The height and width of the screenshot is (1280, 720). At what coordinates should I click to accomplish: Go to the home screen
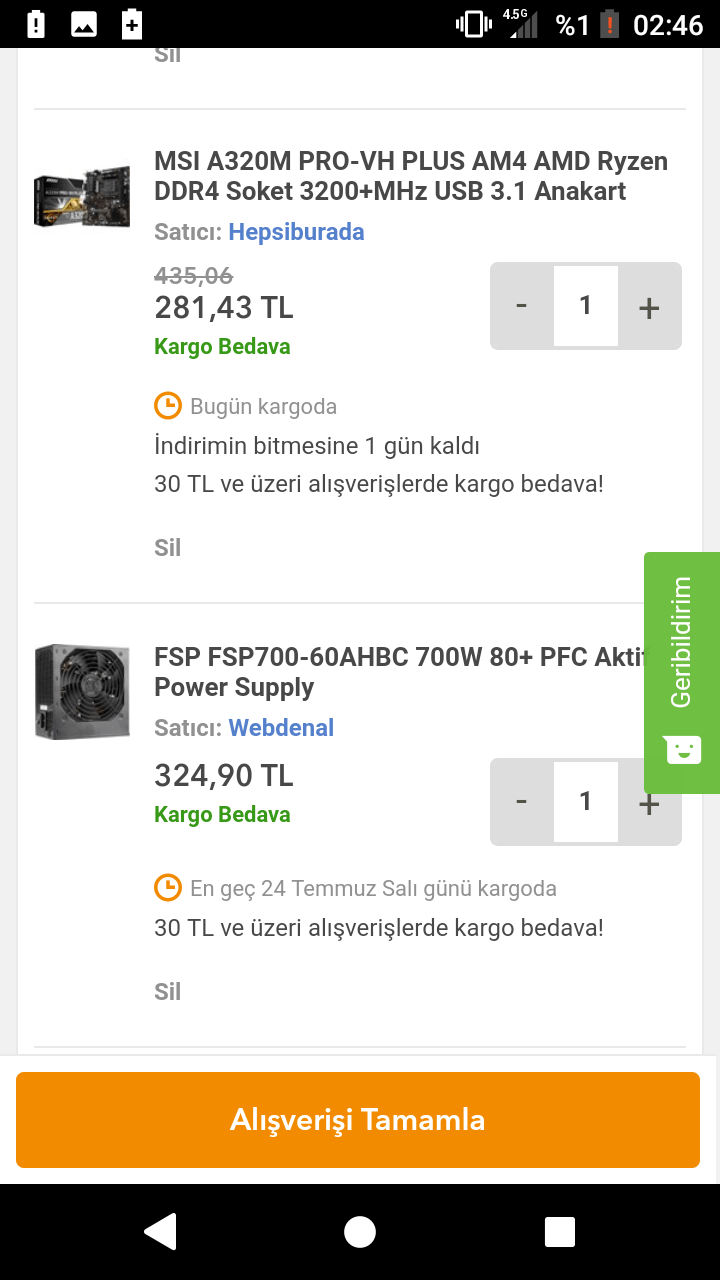click(360, 1231)
